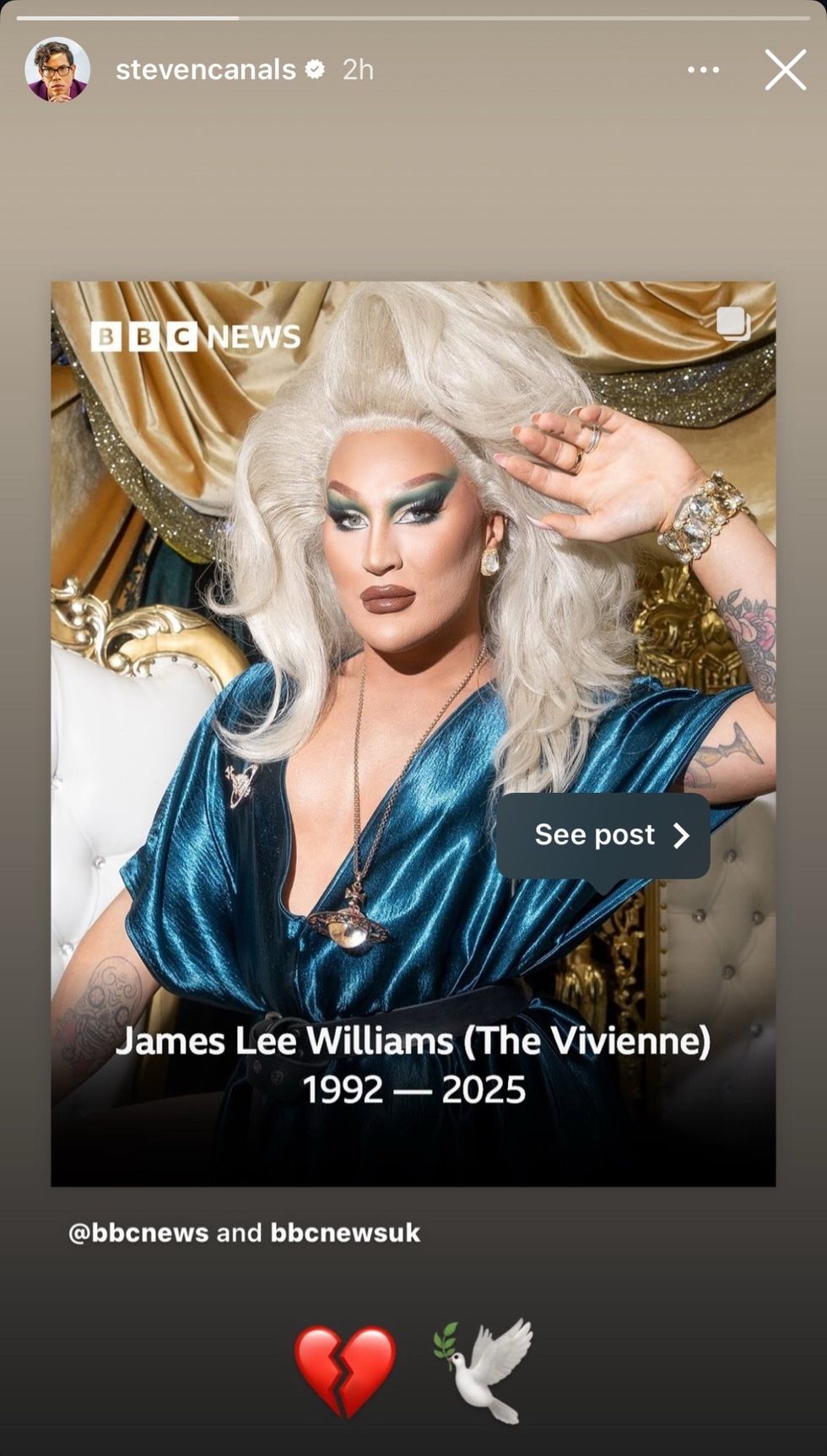
Task: Tap See post button
Action: [x=603, y=835]
